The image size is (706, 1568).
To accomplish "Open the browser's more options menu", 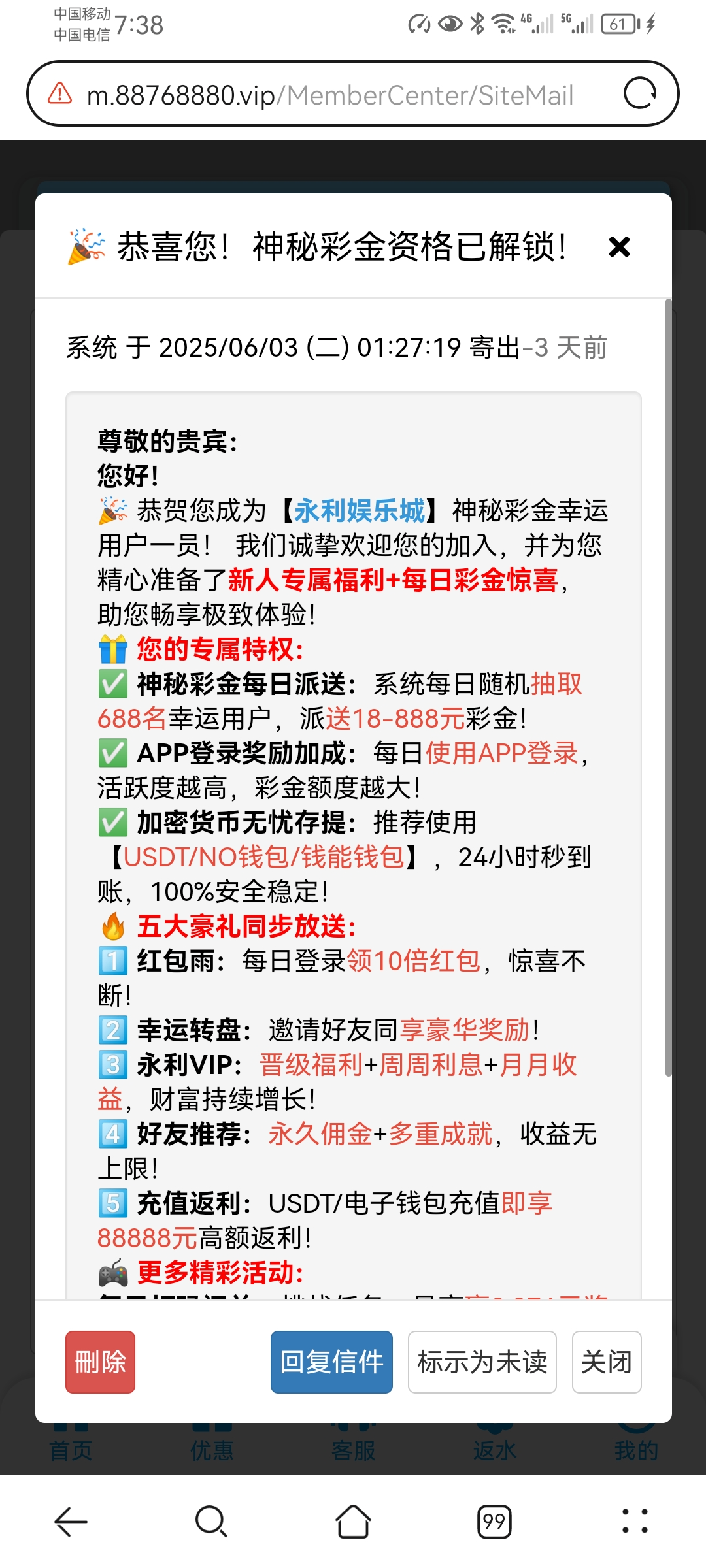I will [635, 1522].
